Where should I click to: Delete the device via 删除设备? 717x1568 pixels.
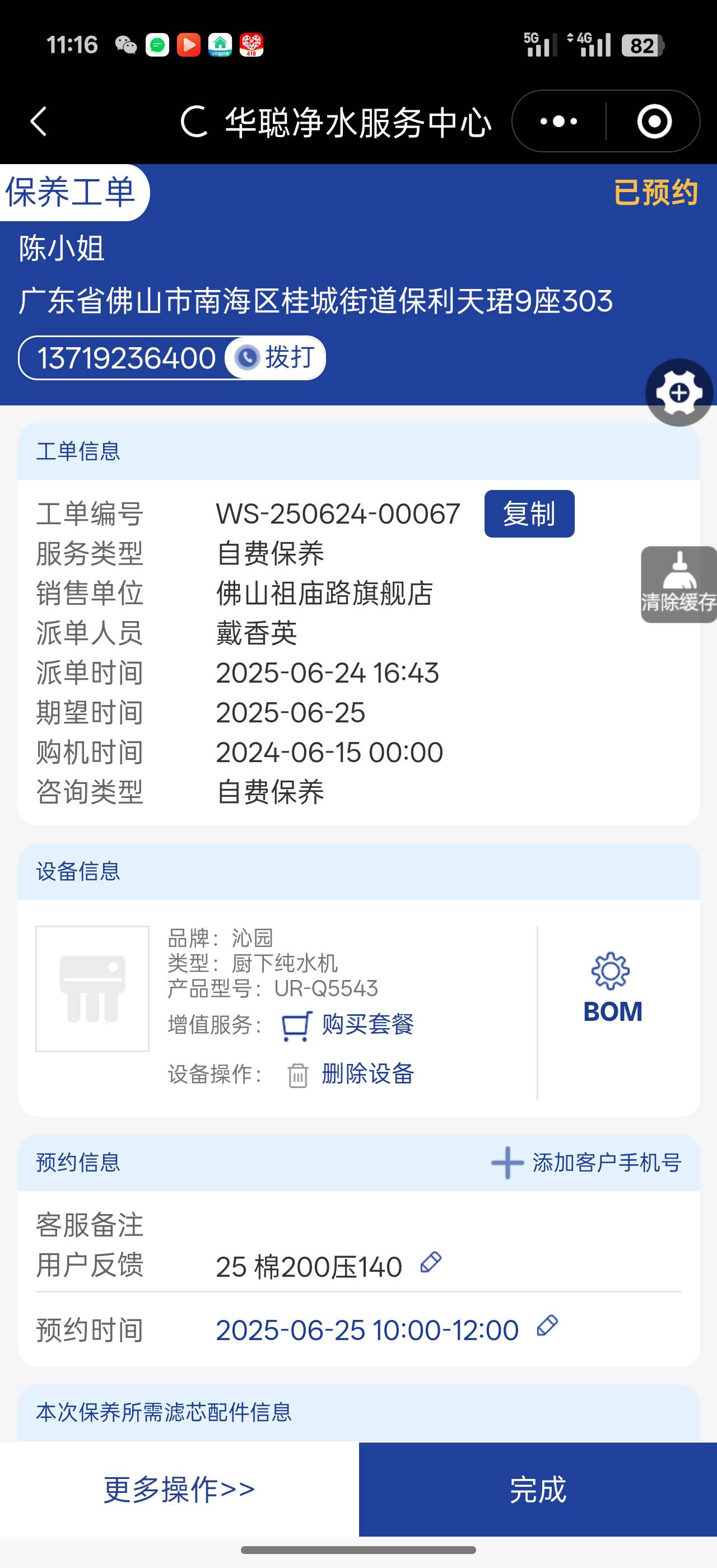tap(351, 1074)
